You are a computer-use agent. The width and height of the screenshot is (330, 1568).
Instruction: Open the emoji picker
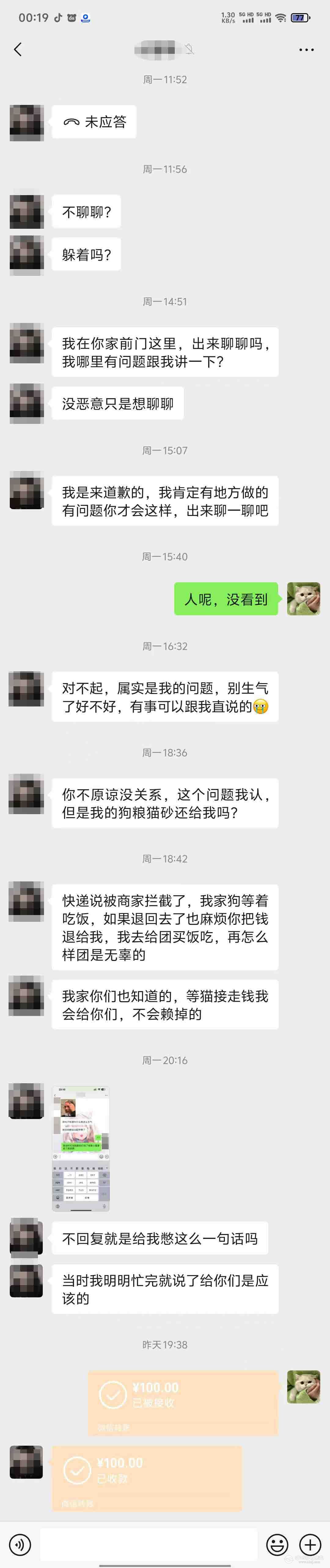[x=277, y=1544]
